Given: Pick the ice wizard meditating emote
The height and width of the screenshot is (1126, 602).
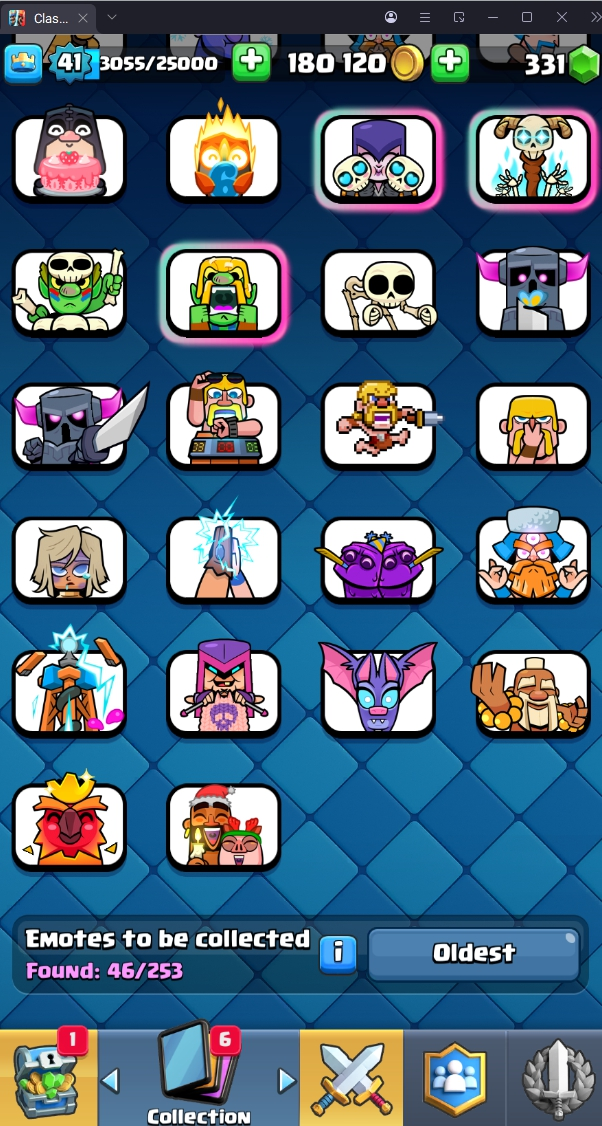Looking at the screenshot, I should click(533, 558).
